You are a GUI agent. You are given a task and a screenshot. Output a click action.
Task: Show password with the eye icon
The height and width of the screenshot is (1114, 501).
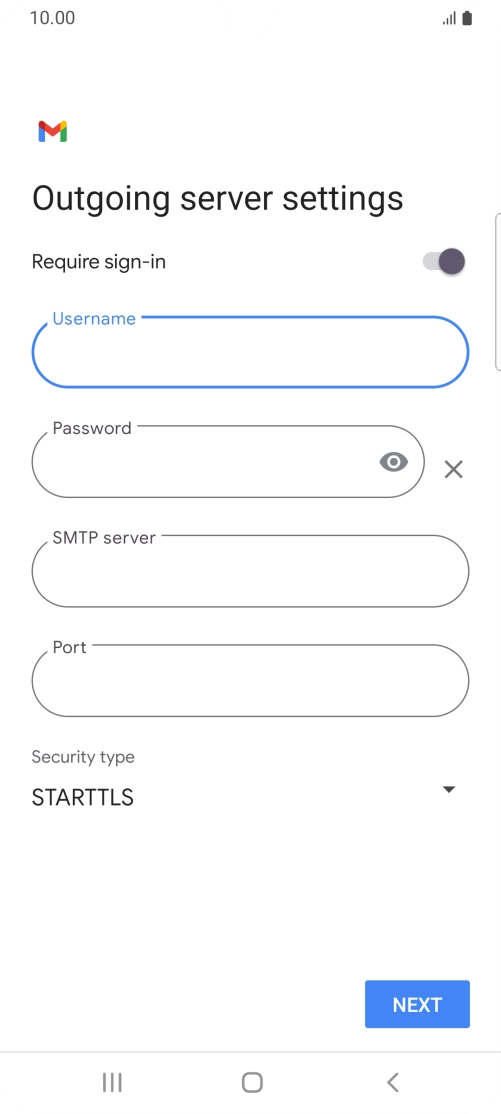[394, 463]
